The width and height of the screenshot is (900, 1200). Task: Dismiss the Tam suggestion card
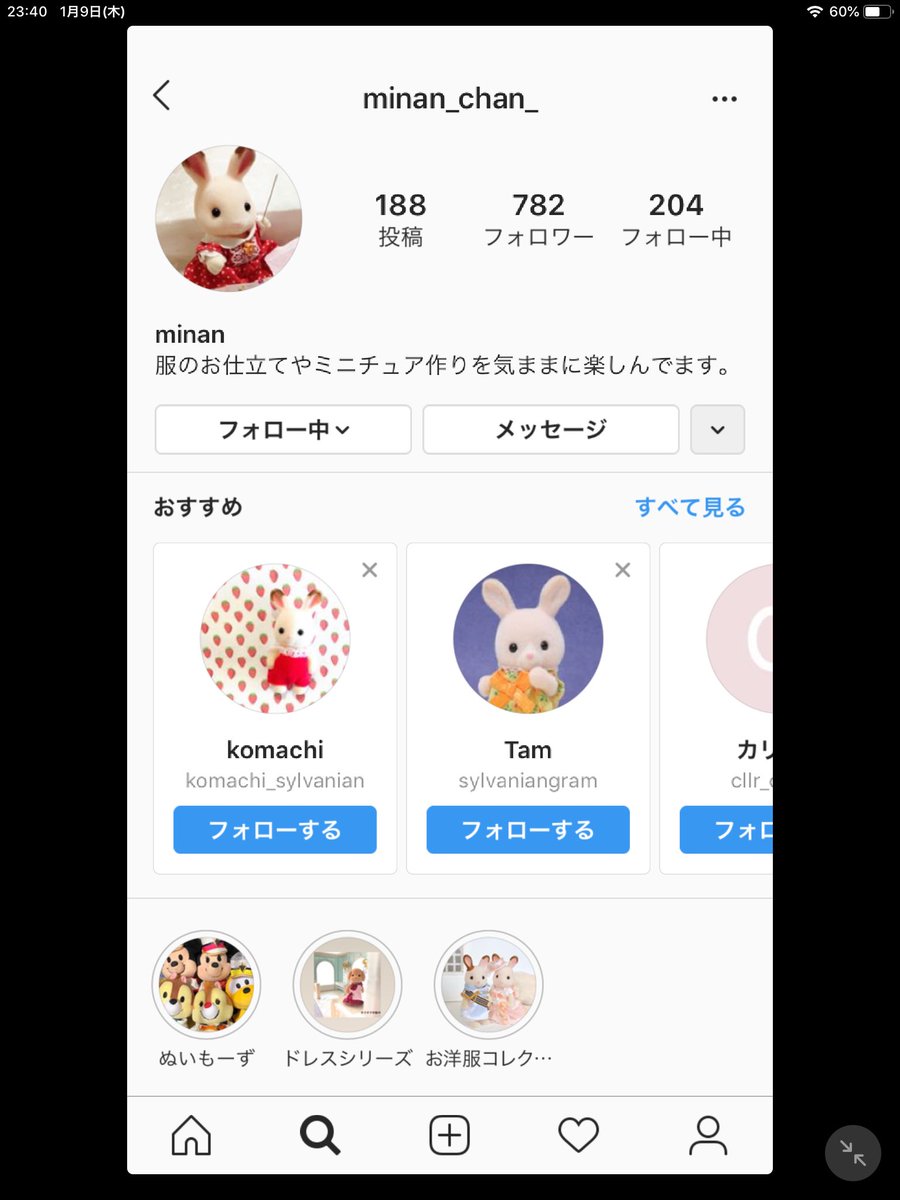pos(622,570)
